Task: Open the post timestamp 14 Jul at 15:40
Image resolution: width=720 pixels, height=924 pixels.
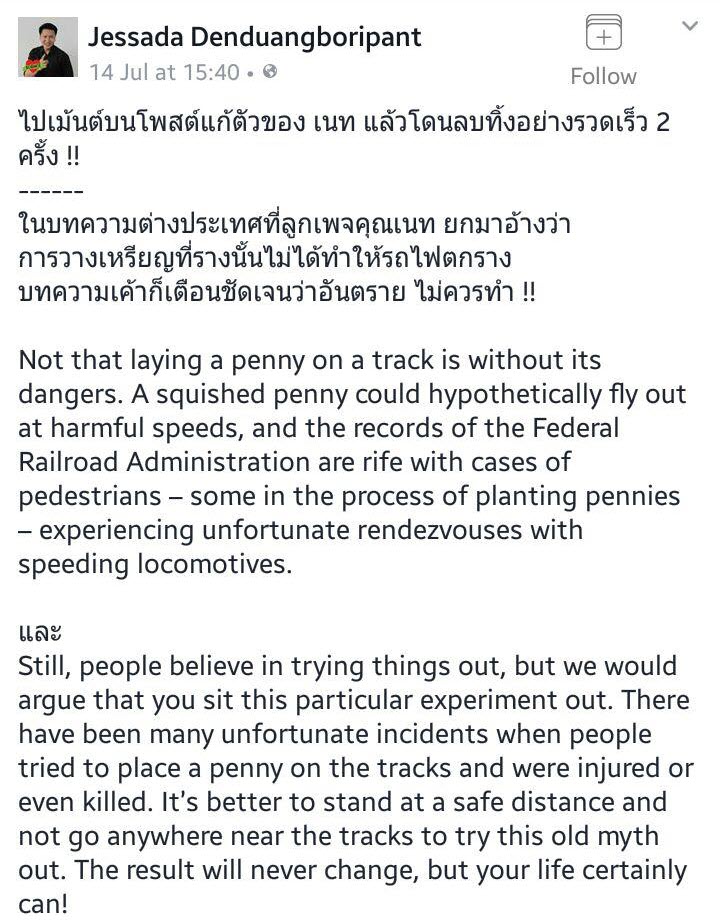Action: pyautogui.click(x=164, y=72)
